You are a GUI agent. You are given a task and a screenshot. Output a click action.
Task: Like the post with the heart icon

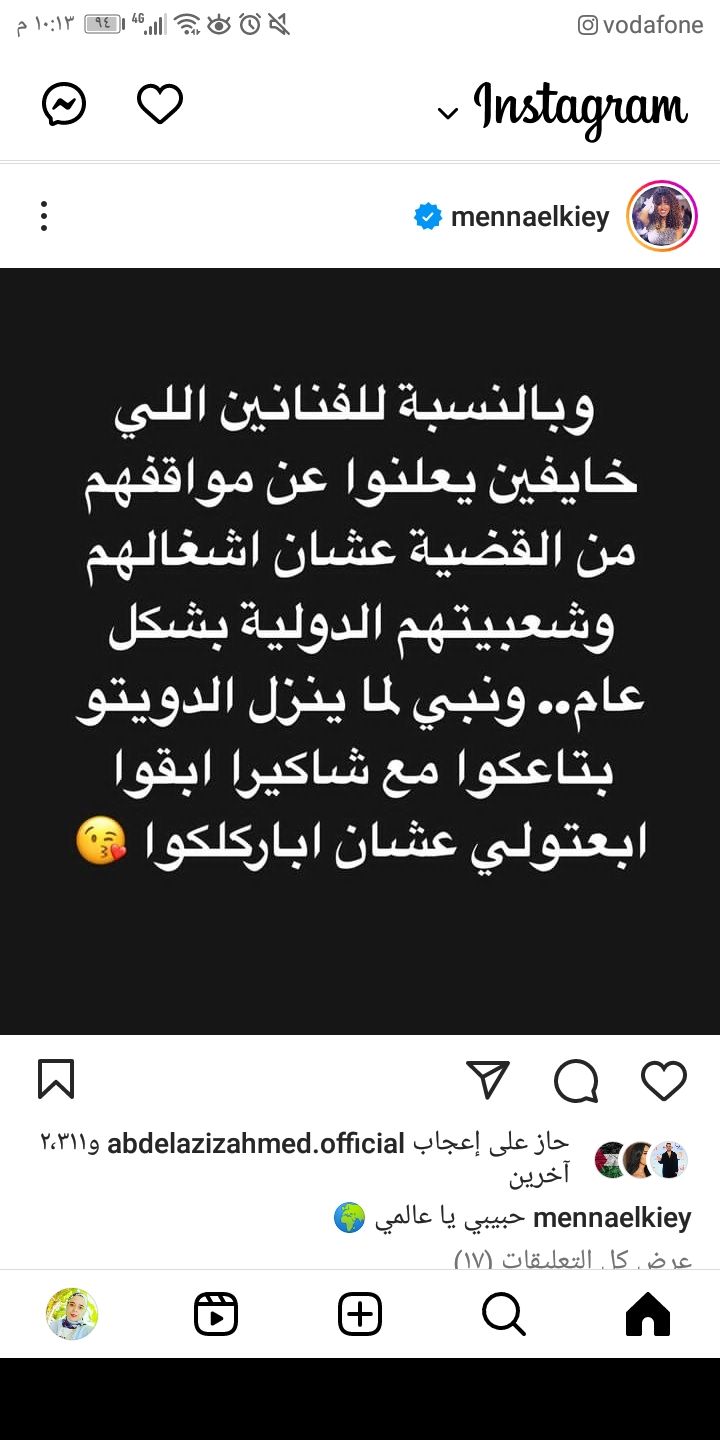coord(663,1080)
